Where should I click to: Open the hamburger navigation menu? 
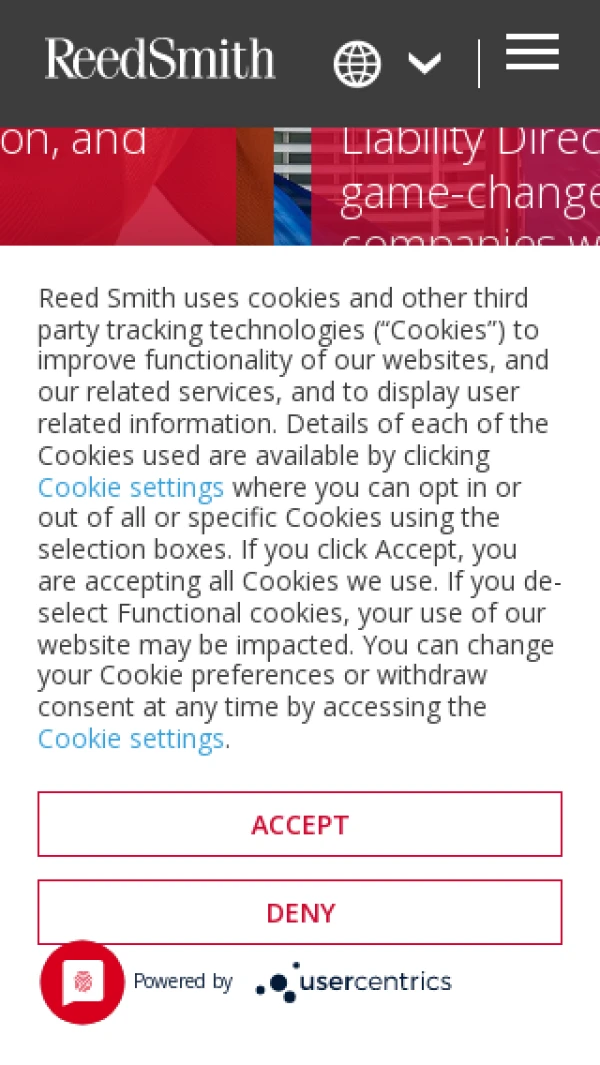point(531,52)
